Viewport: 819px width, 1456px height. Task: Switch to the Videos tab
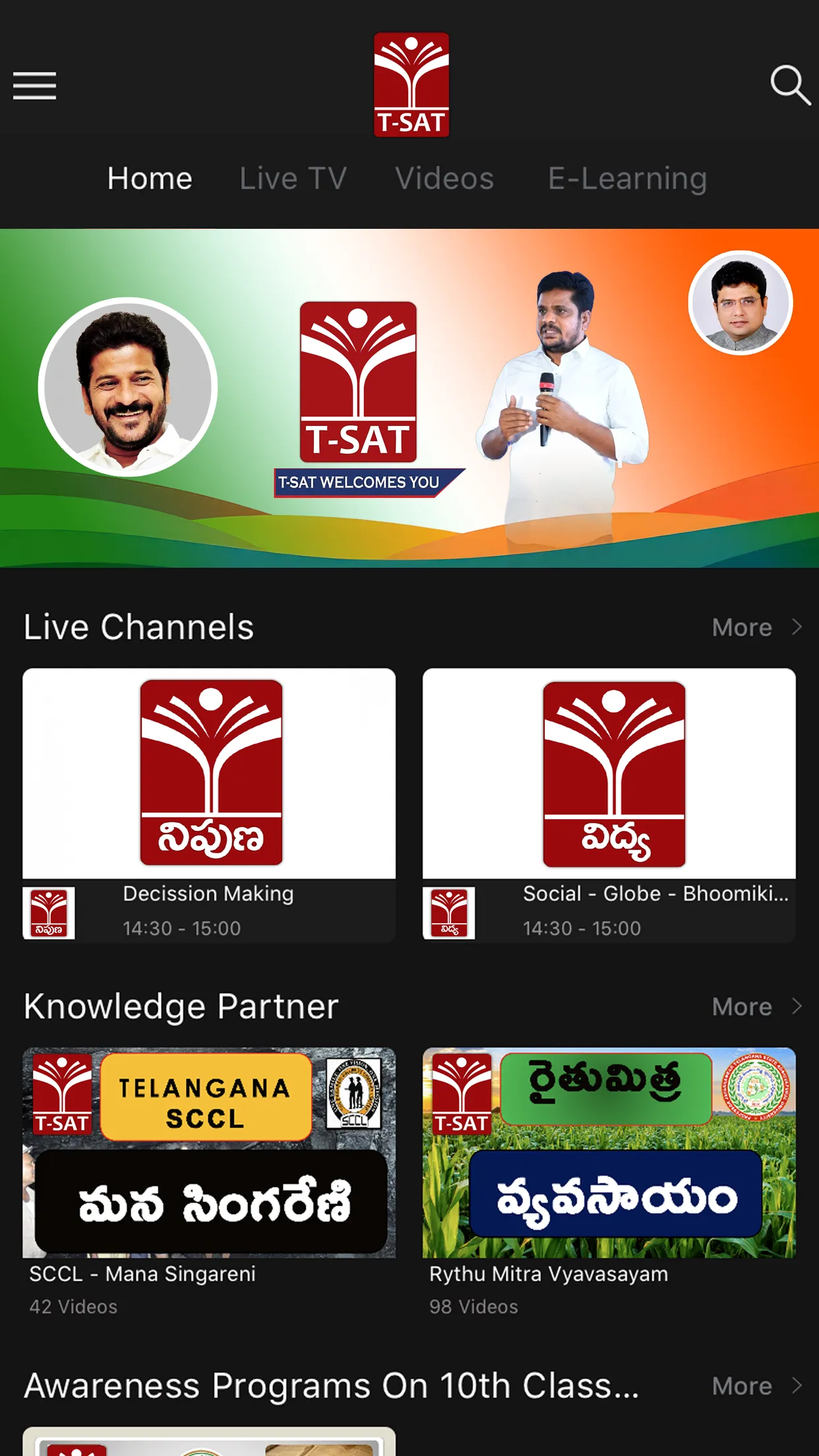tap(444, 179)
